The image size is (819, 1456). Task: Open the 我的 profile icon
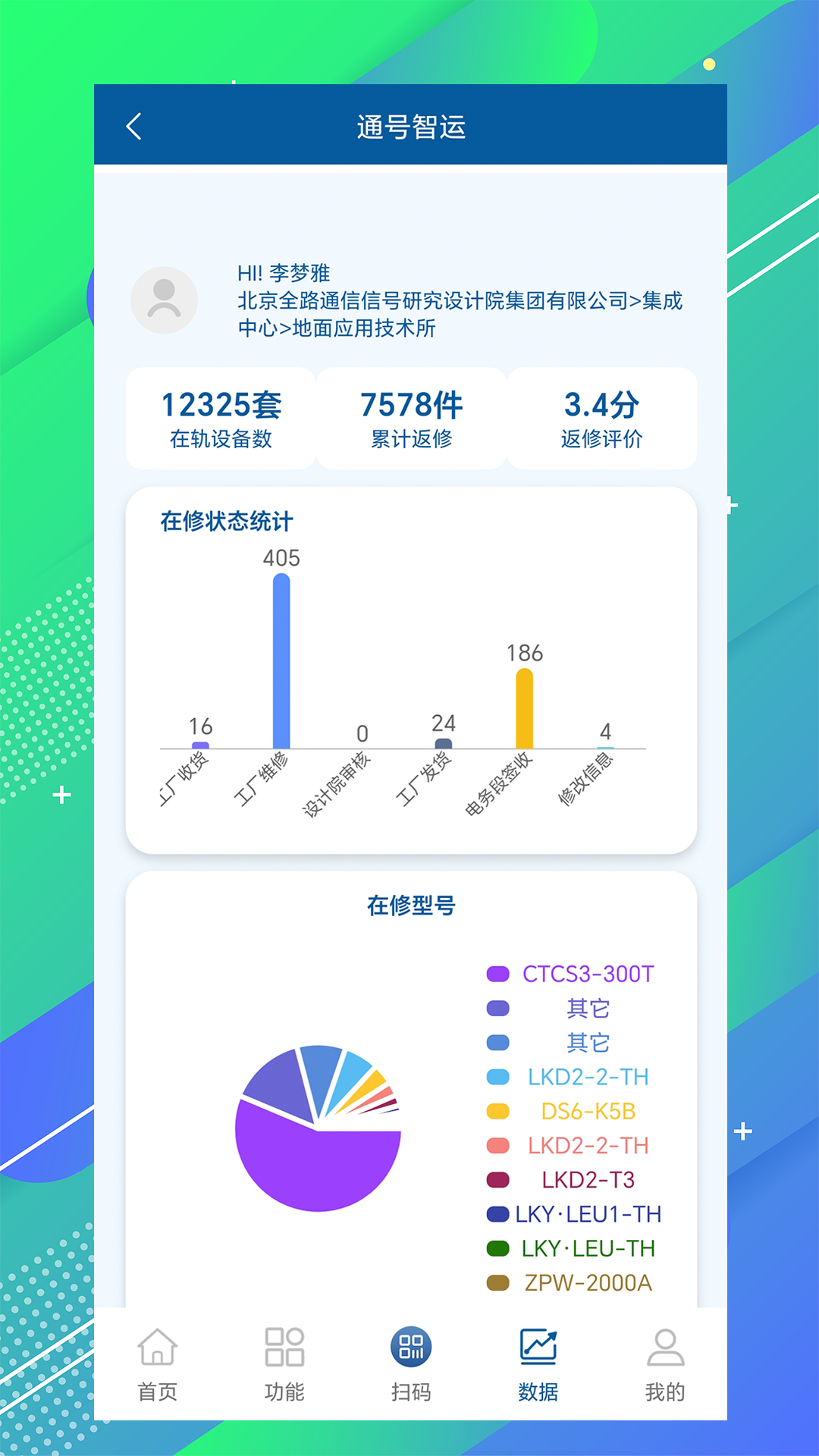(666, 1350)
